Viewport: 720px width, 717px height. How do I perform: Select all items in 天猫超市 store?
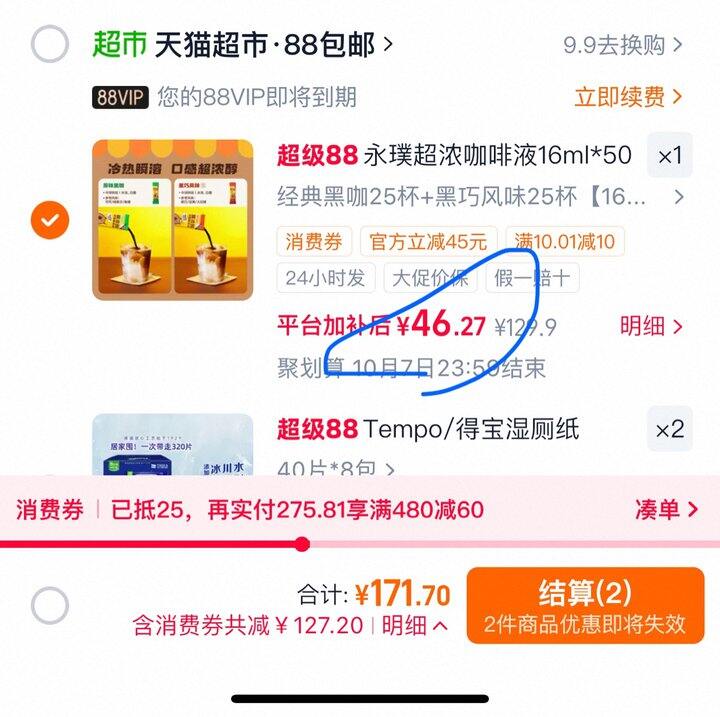point(50,44)
